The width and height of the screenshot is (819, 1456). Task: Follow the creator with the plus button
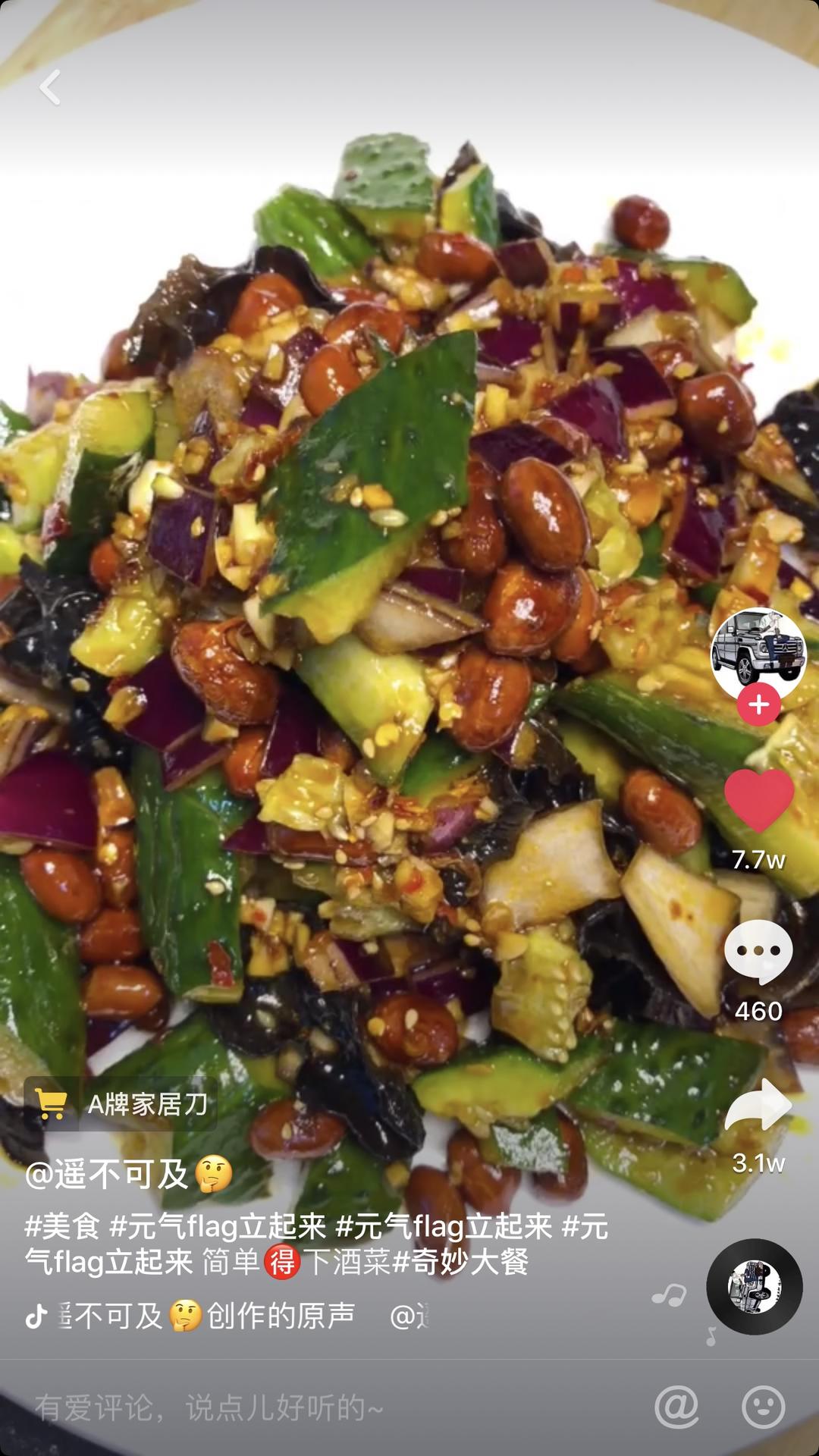click(758, 704)
